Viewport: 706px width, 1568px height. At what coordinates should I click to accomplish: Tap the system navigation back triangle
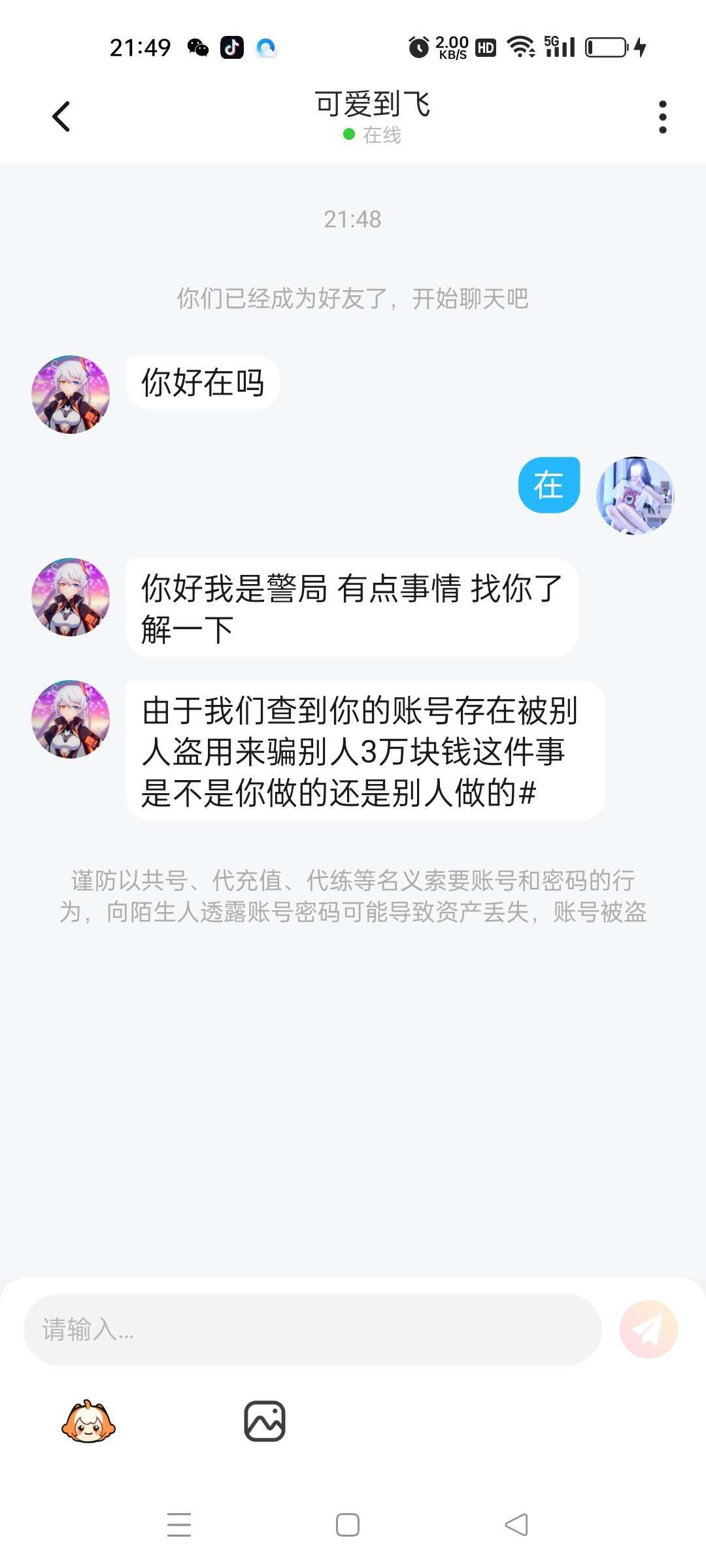(x=516, y=1525)
